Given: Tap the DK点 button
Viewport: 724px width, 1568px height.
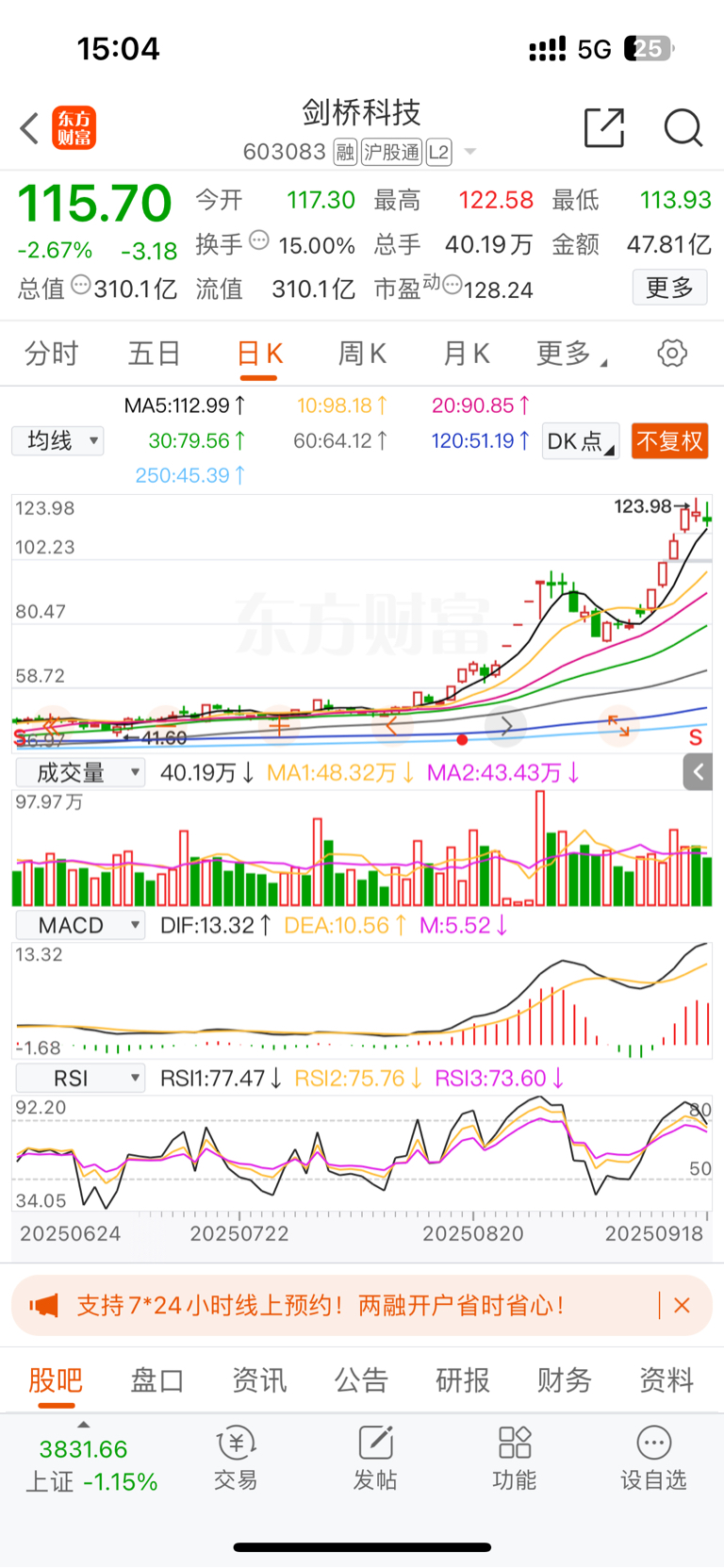Looking at the screenshot, I should coord(581,441).
